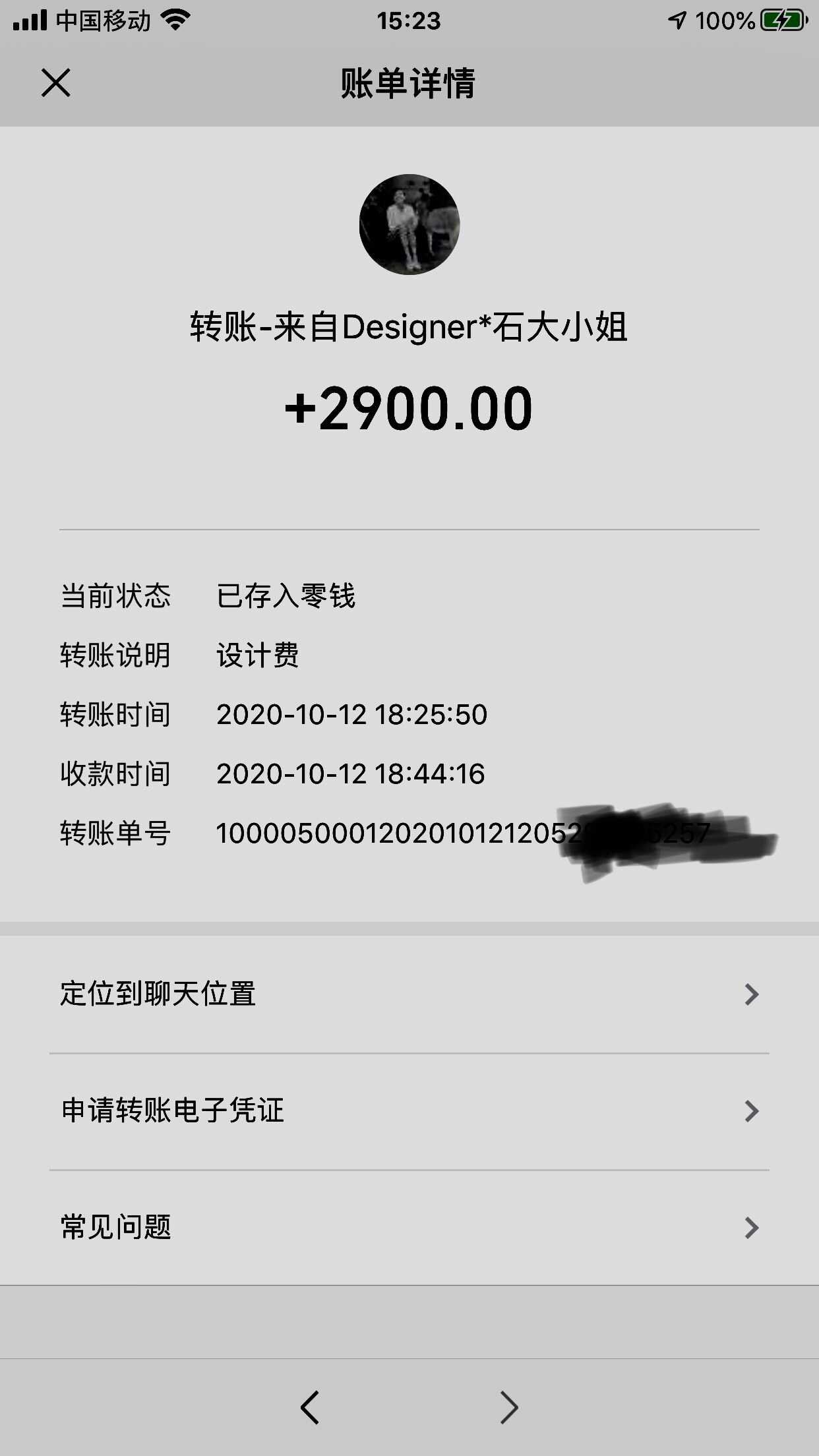The image size is (819, 1456).
Task: Go forward using the bottom right arrow
Action: point(509,1407)
